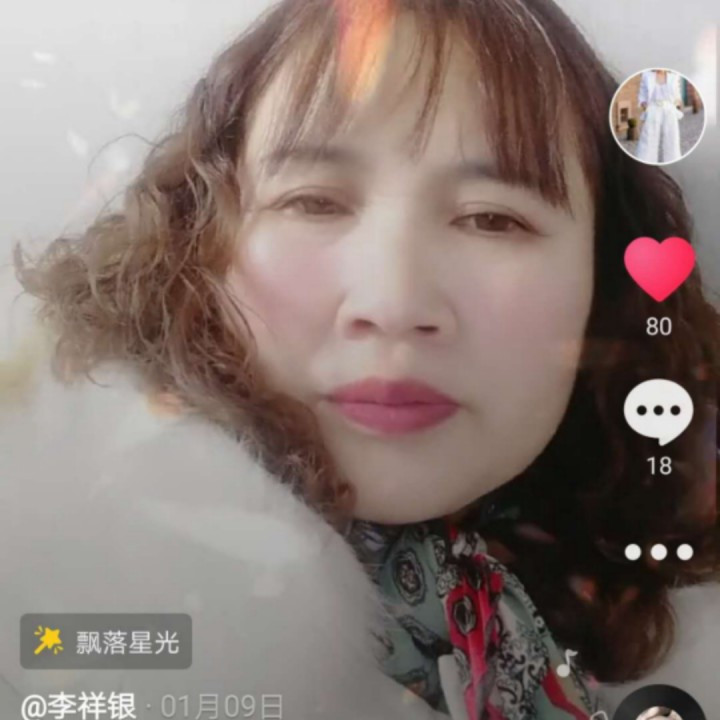This screenshot has width=720, height=720.
Task: Open the @李祥银 username link
Action: [x=79, y=706]
